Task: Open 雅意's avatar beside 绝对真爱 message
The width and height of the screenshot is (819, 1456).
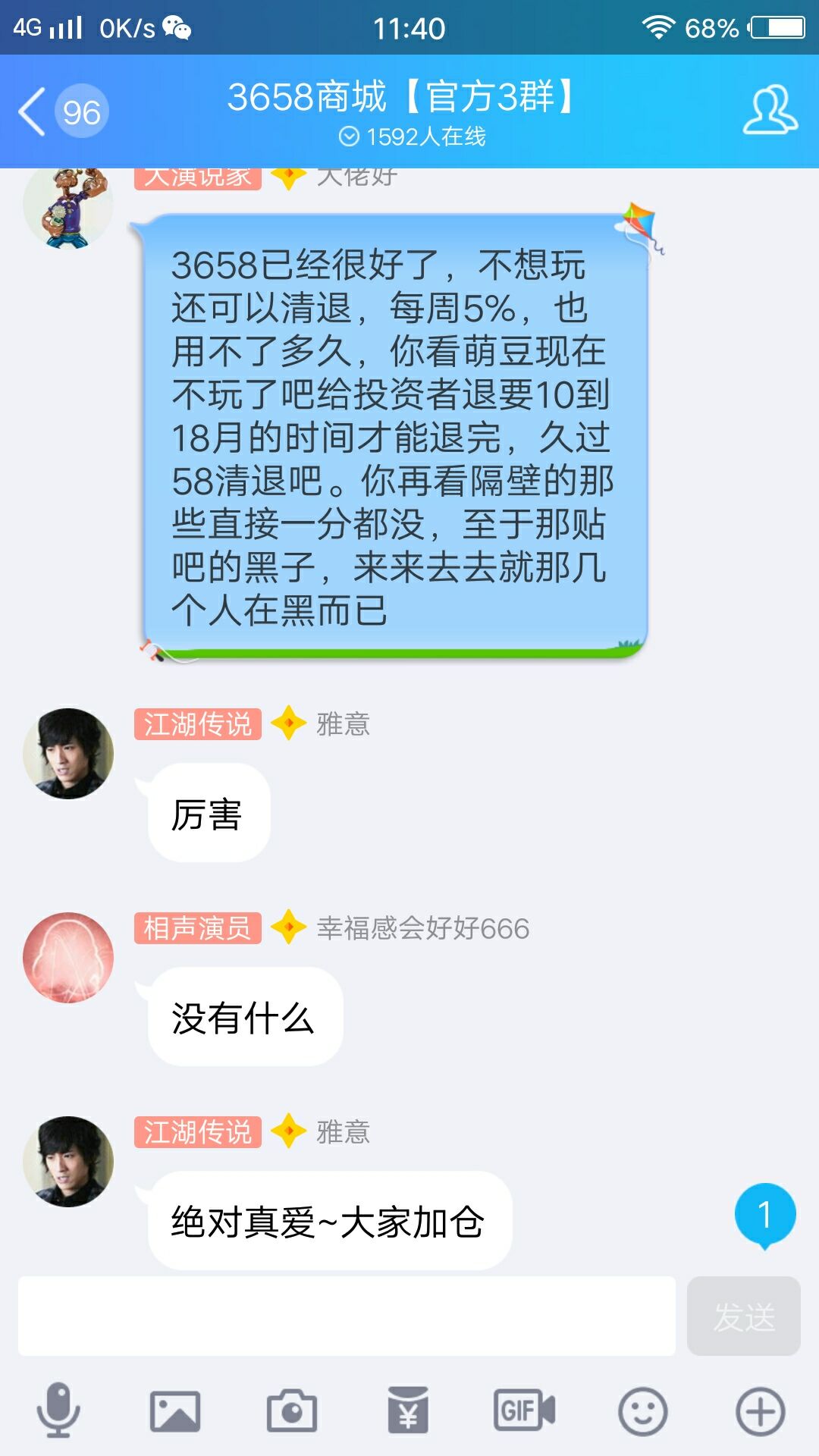Action: [x=68, y=1161]
